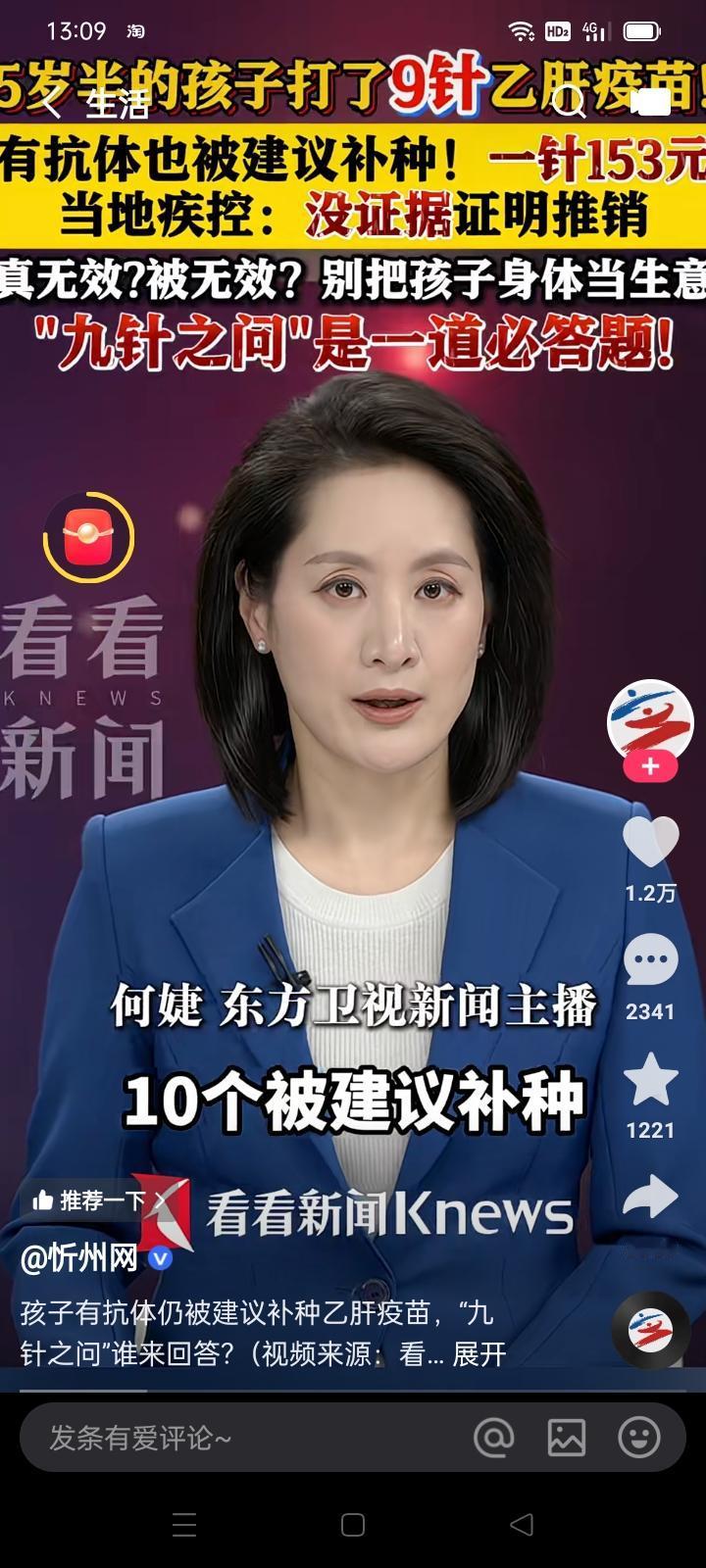Viewport: 706px width, 1568px height.
Task: Open the image attachment icon
Action: coord(569,1440)
